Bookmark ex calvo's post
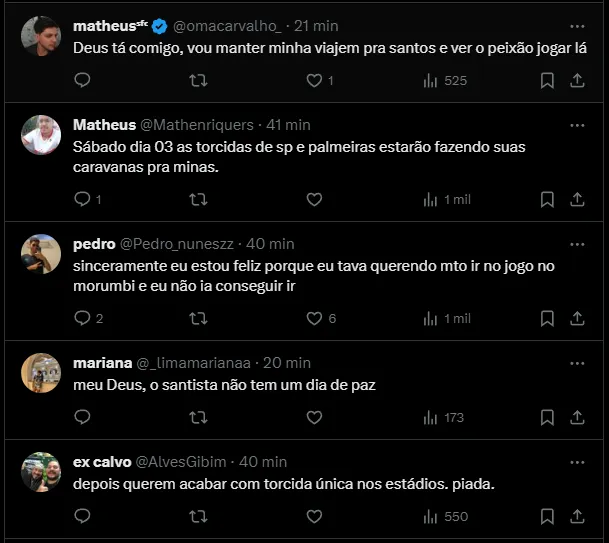 [547, 516]
